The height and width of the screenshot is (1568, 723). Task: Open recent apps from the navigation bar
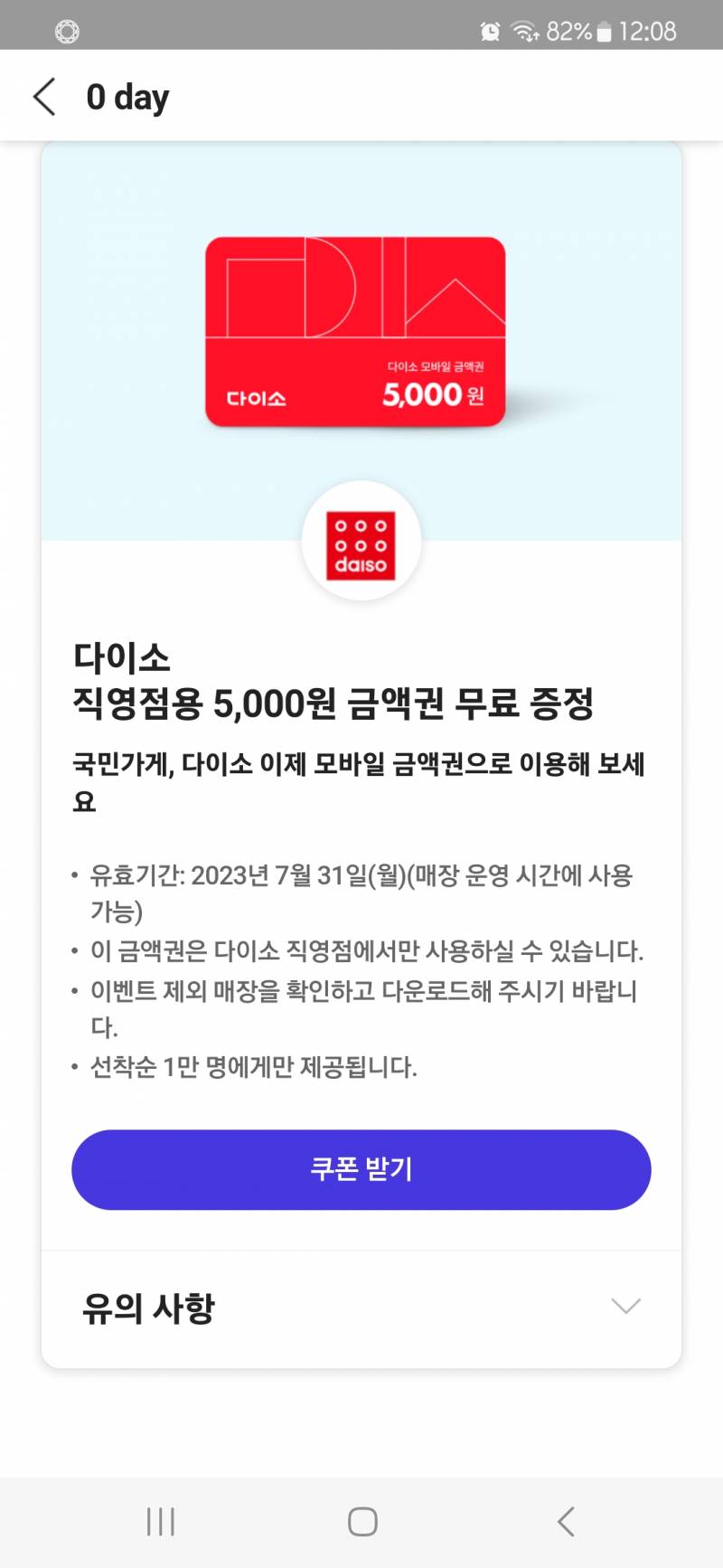click(x=159, y=1522)
